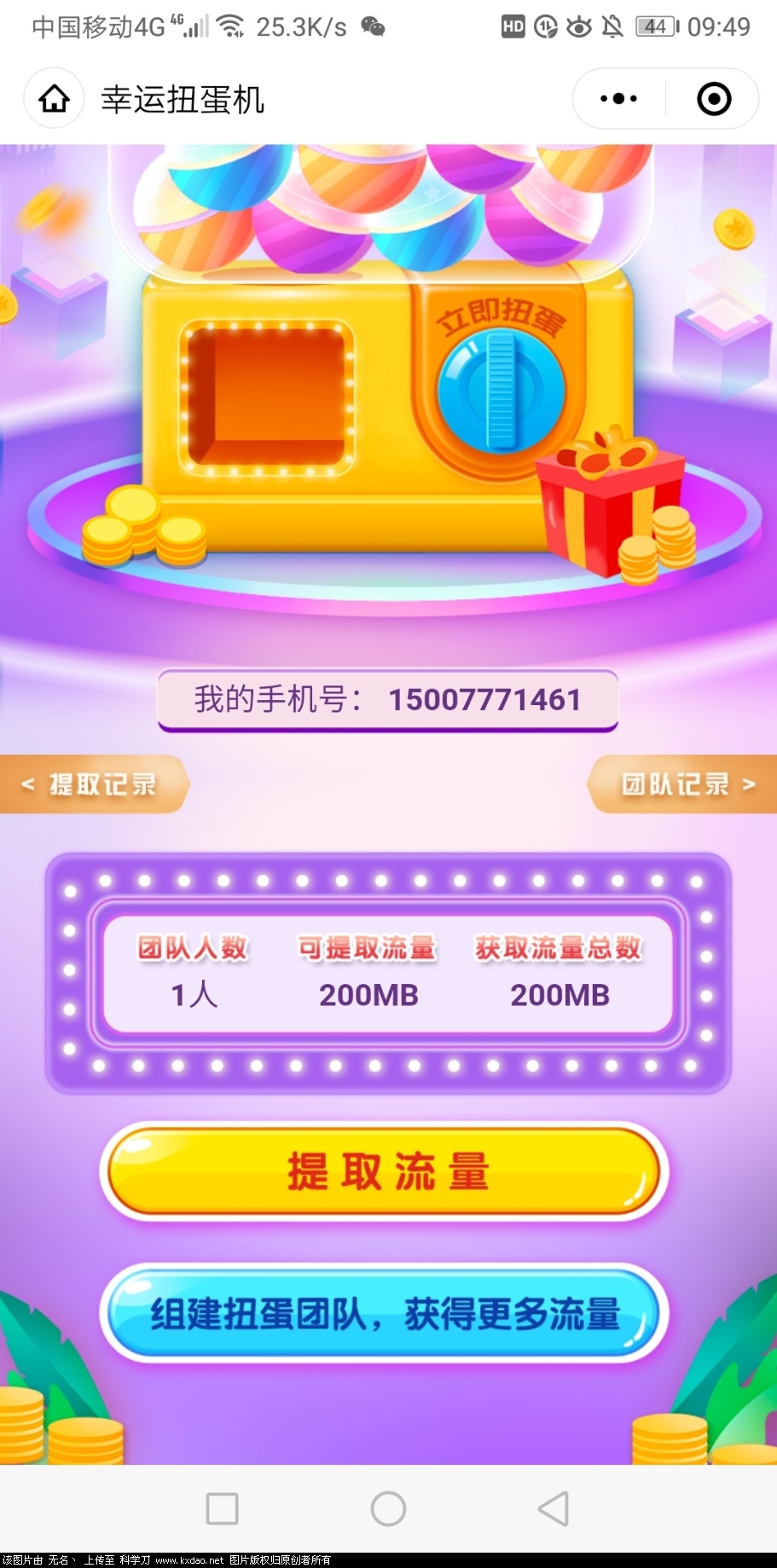Click the red gift box next to the machine

pyautogui.click(x=610, y=503)
